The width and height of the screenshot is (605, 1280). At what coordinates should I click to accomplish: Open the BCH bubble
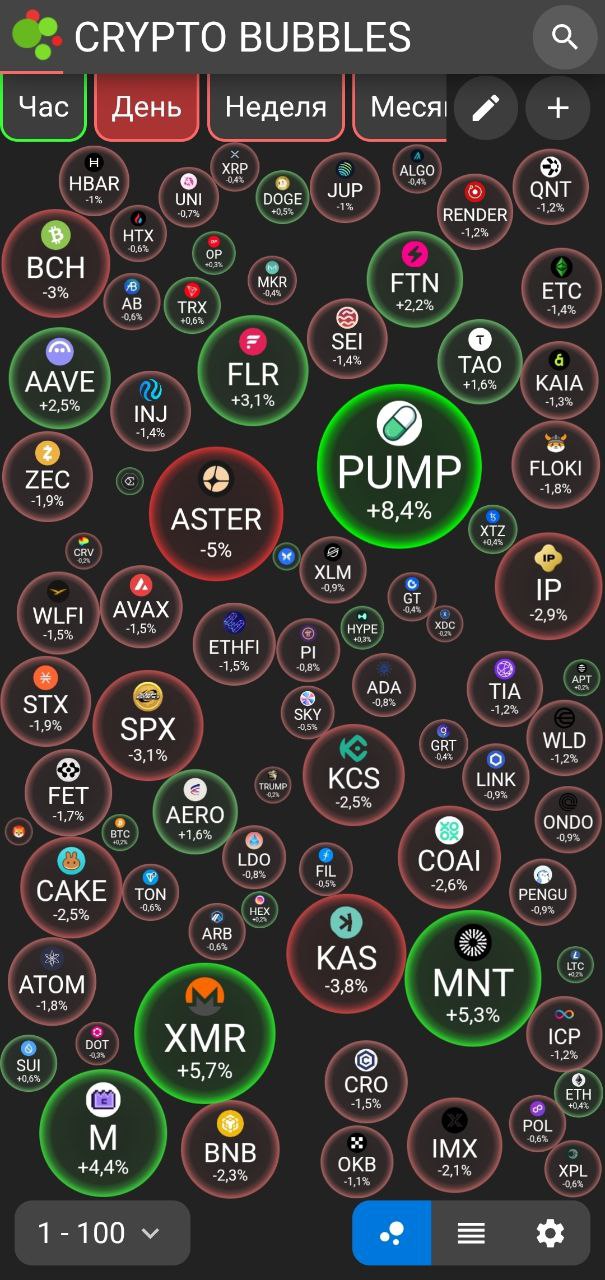point(56,263)
